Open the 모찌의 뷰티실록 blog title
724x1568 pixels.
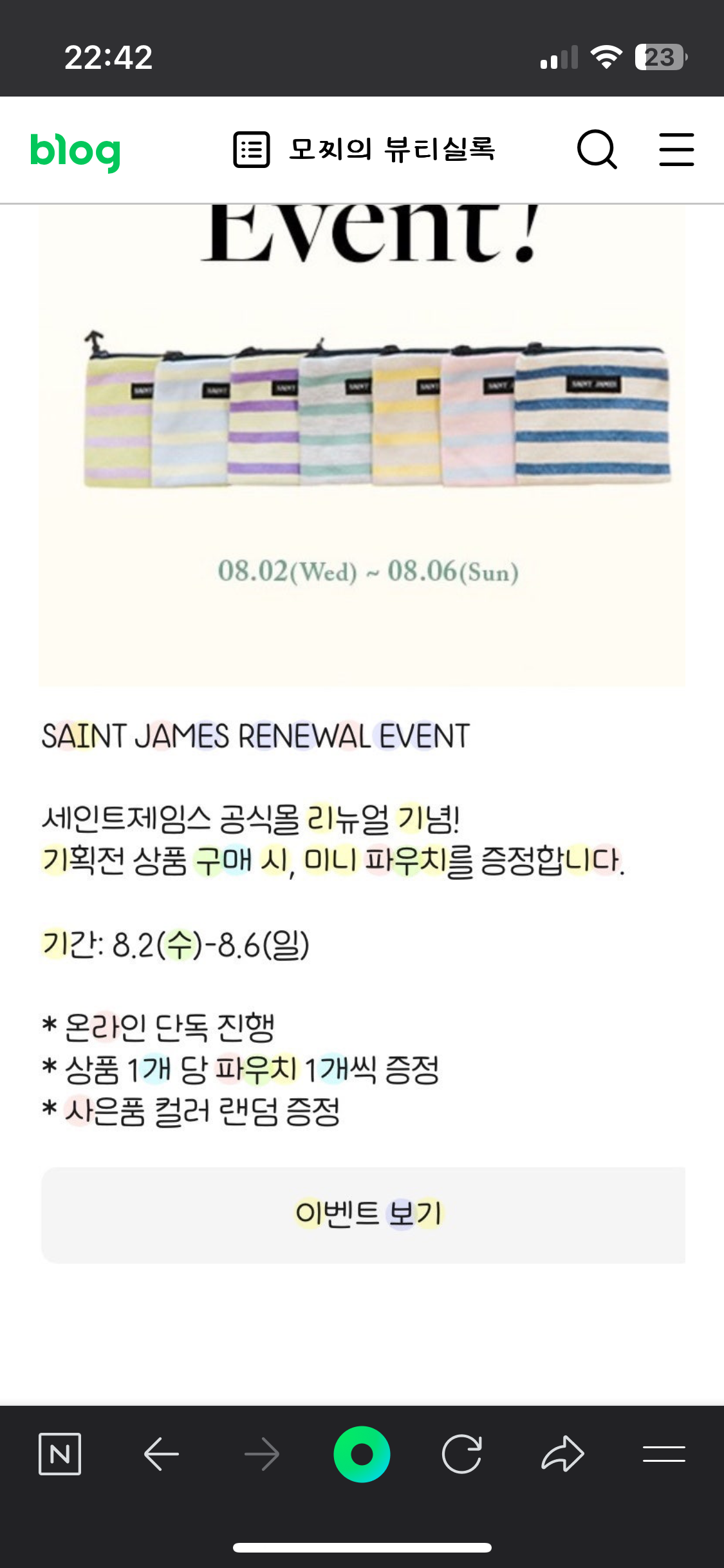391,149
